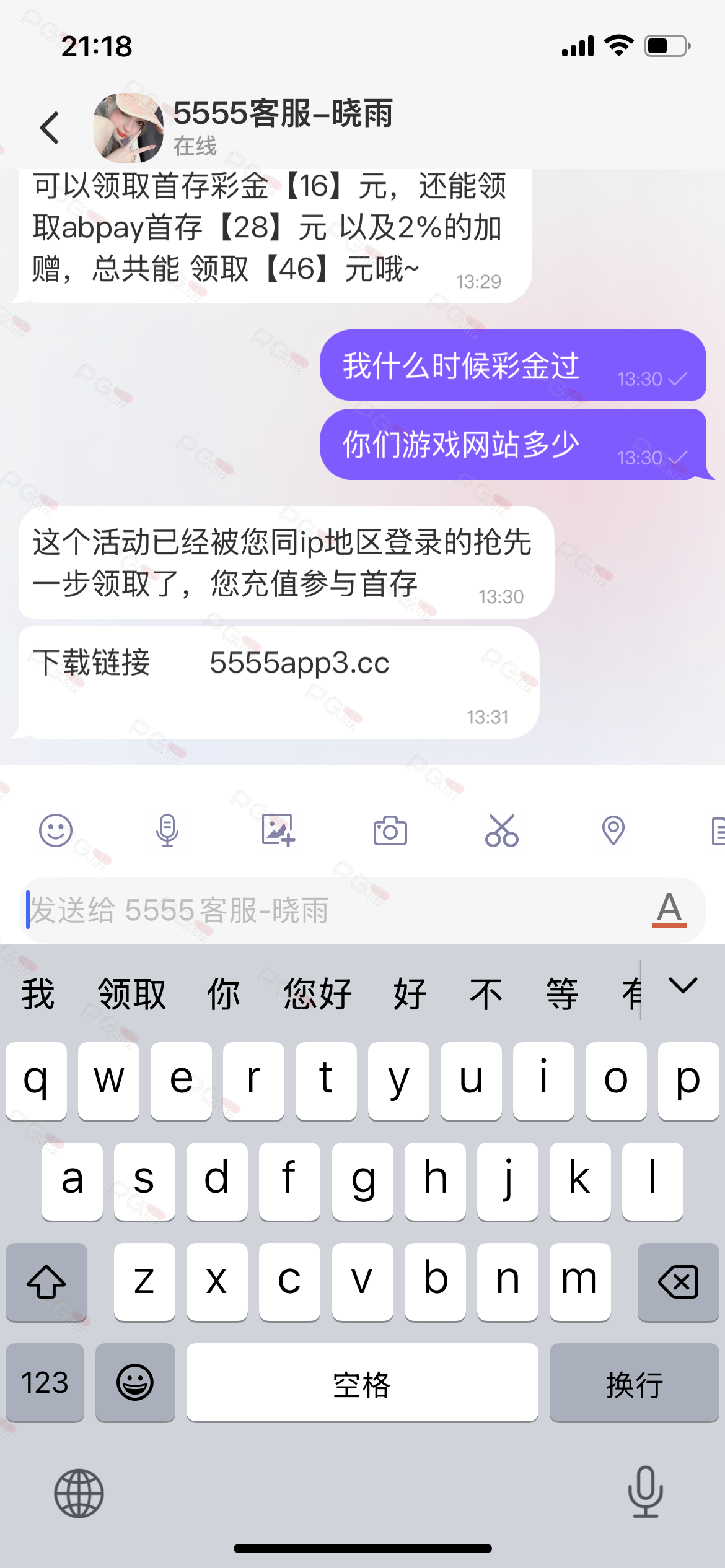Viewport: 725px width, 1568px height.
Task: Attach a picture from the gallery
Action: [x=278, y=830]
